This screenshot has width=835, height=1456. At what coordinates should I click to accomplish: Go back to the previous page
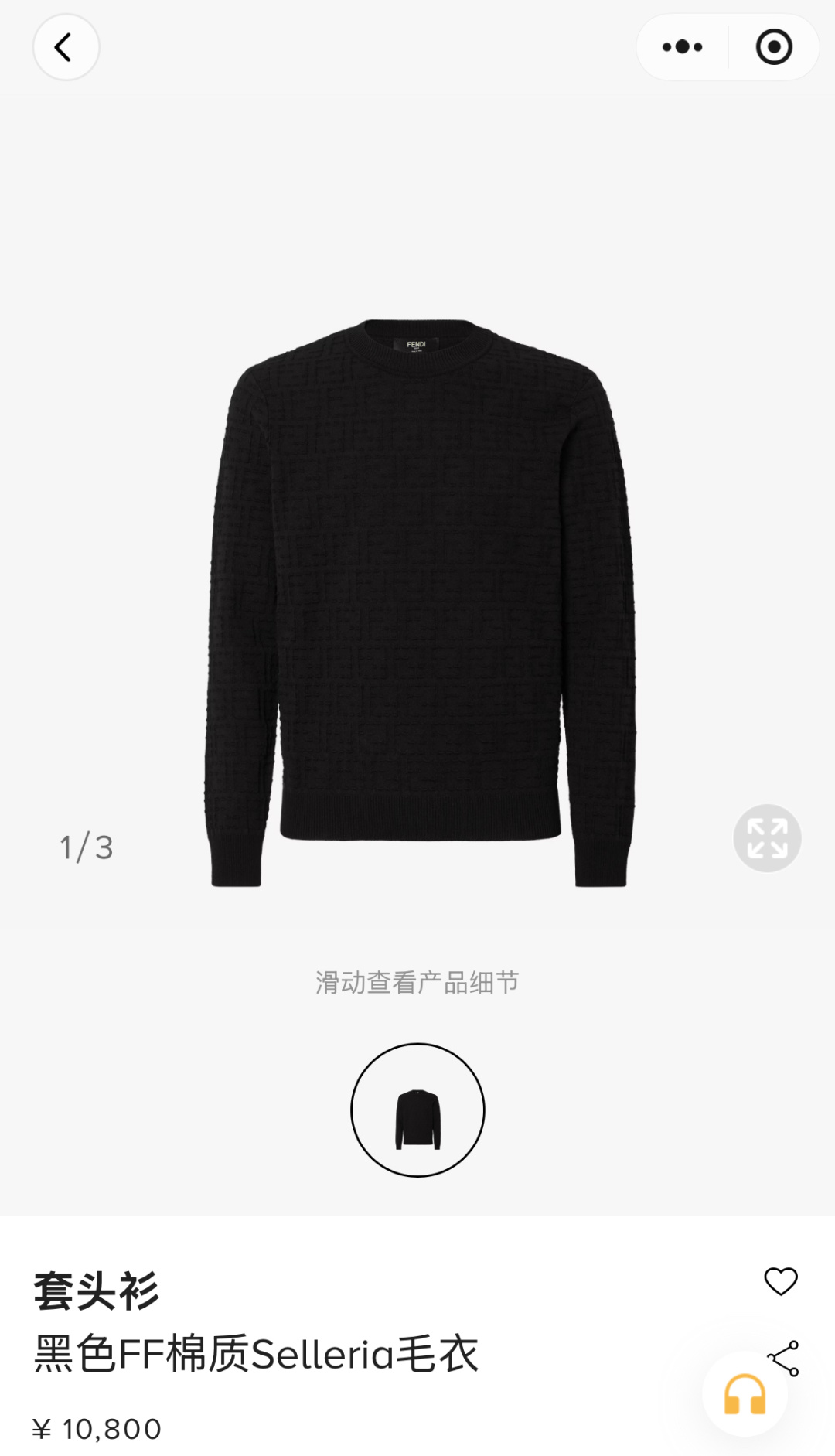[x=66, y=47]
